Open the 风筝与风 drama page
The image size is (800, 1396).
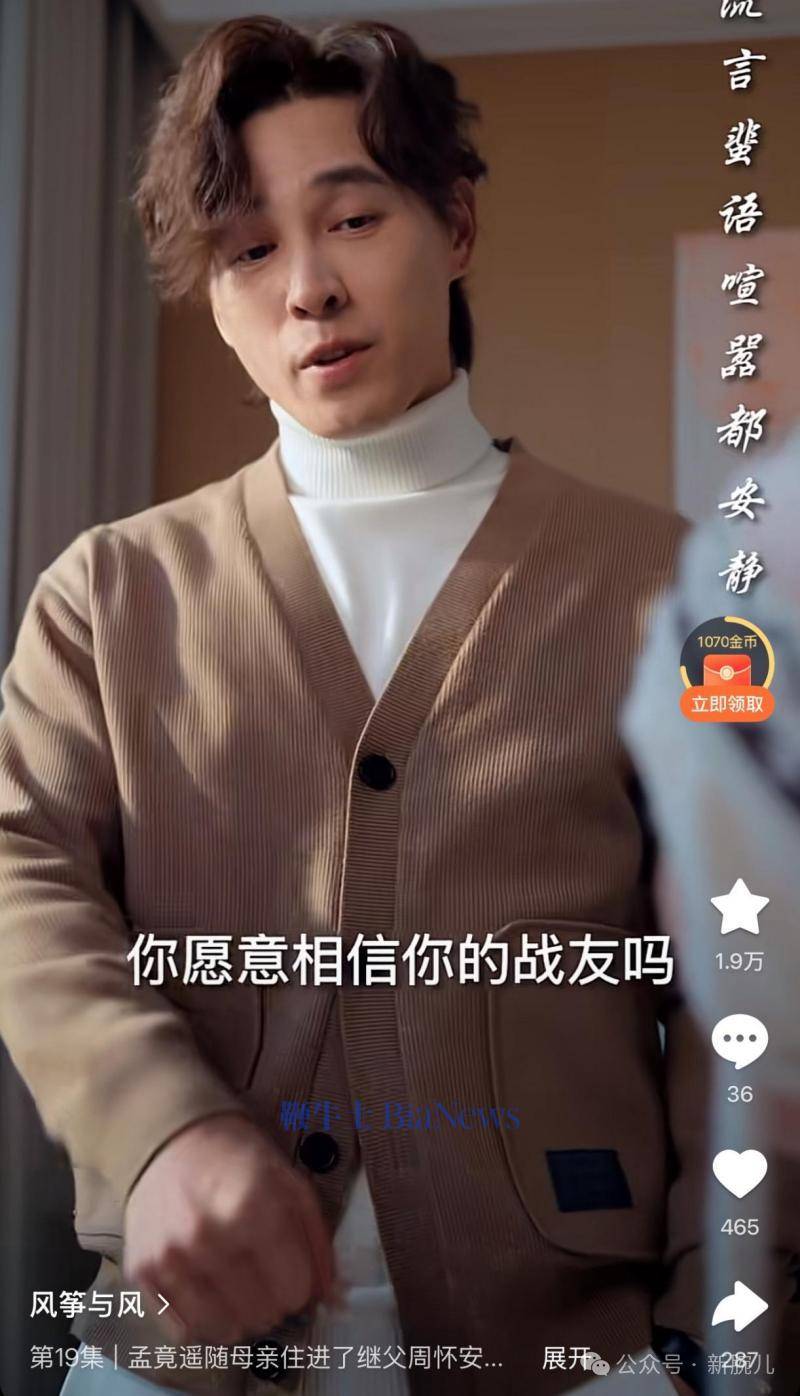(x=100, y=1304)
